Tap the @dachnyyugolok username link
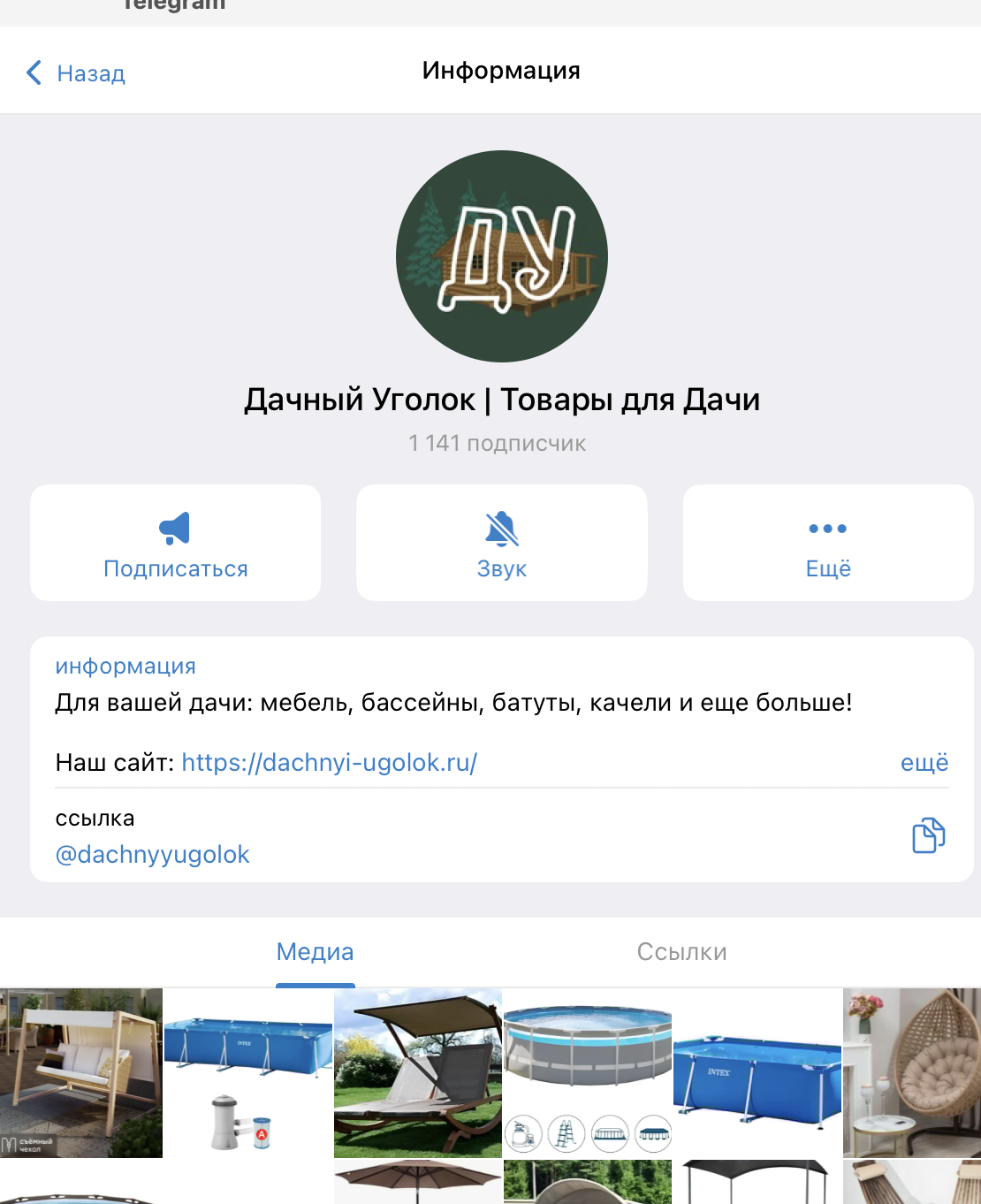This screenshot has width=981, height=1204. click(x=152, y=854)
